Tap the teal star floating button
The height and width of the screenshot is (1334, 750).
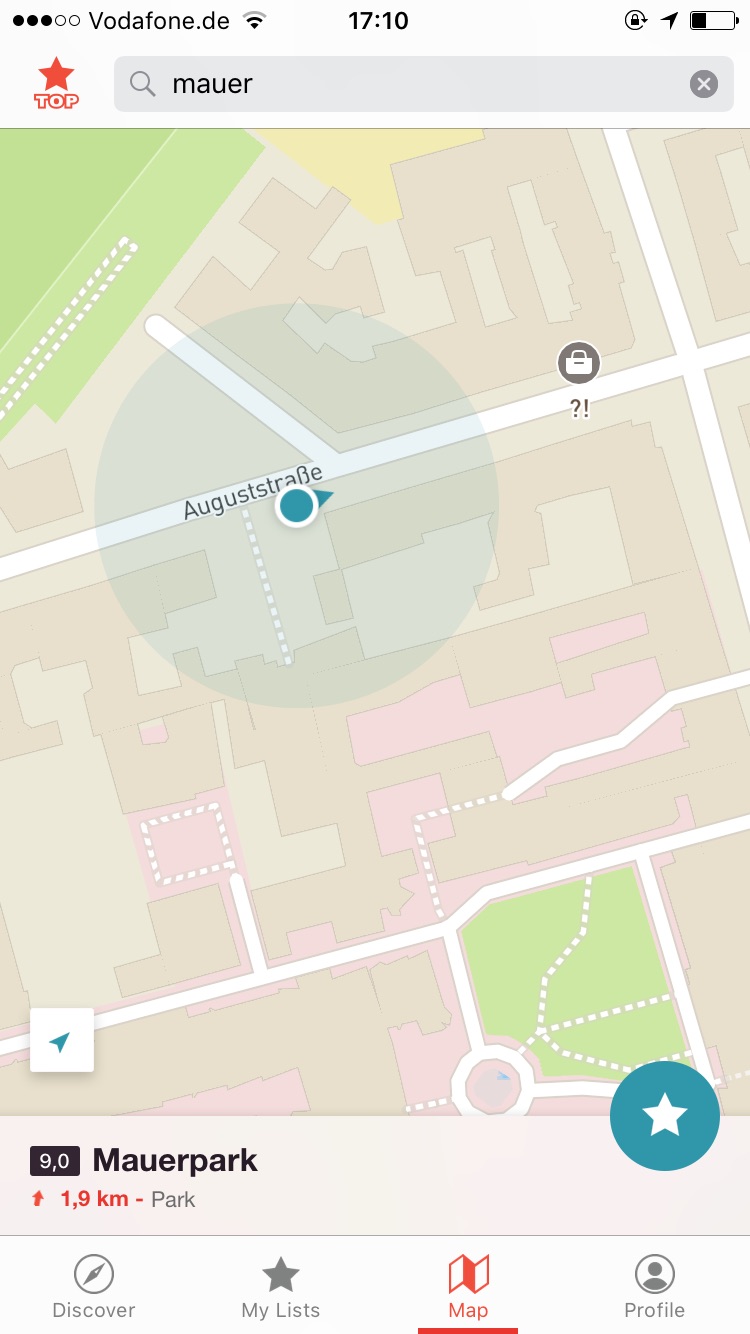click(664, 1115)
